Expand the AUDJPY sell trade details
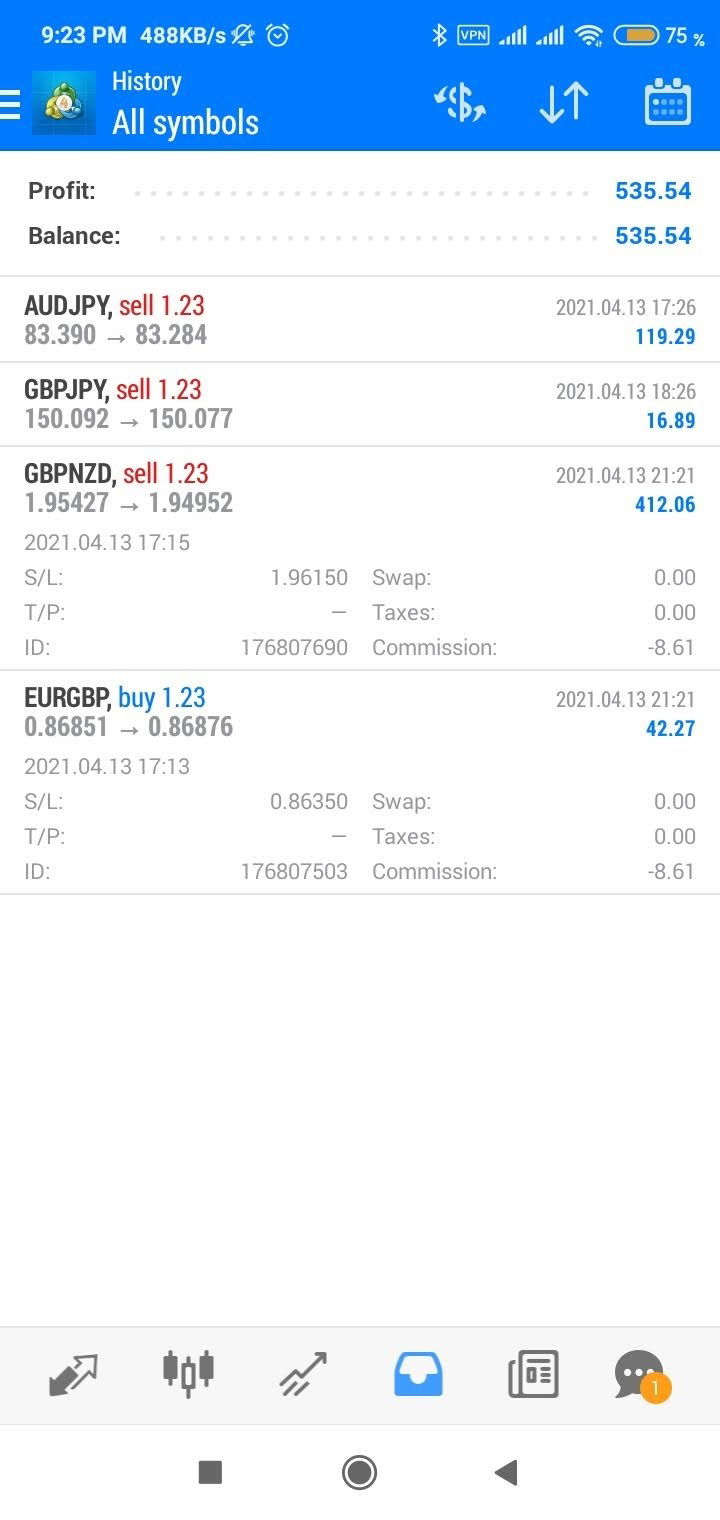The image size is (720, 1520). (360, 320)
